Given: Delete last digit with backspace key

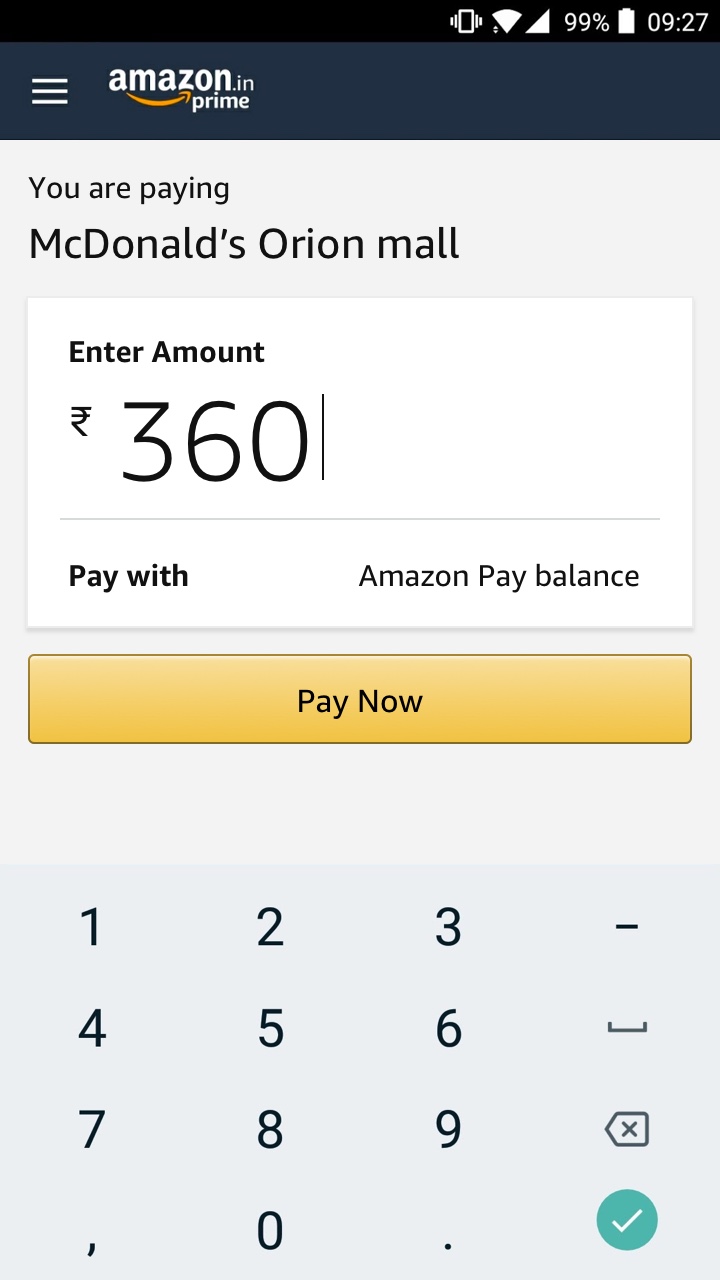Looking at the screenshot, I should [627, 1130].
